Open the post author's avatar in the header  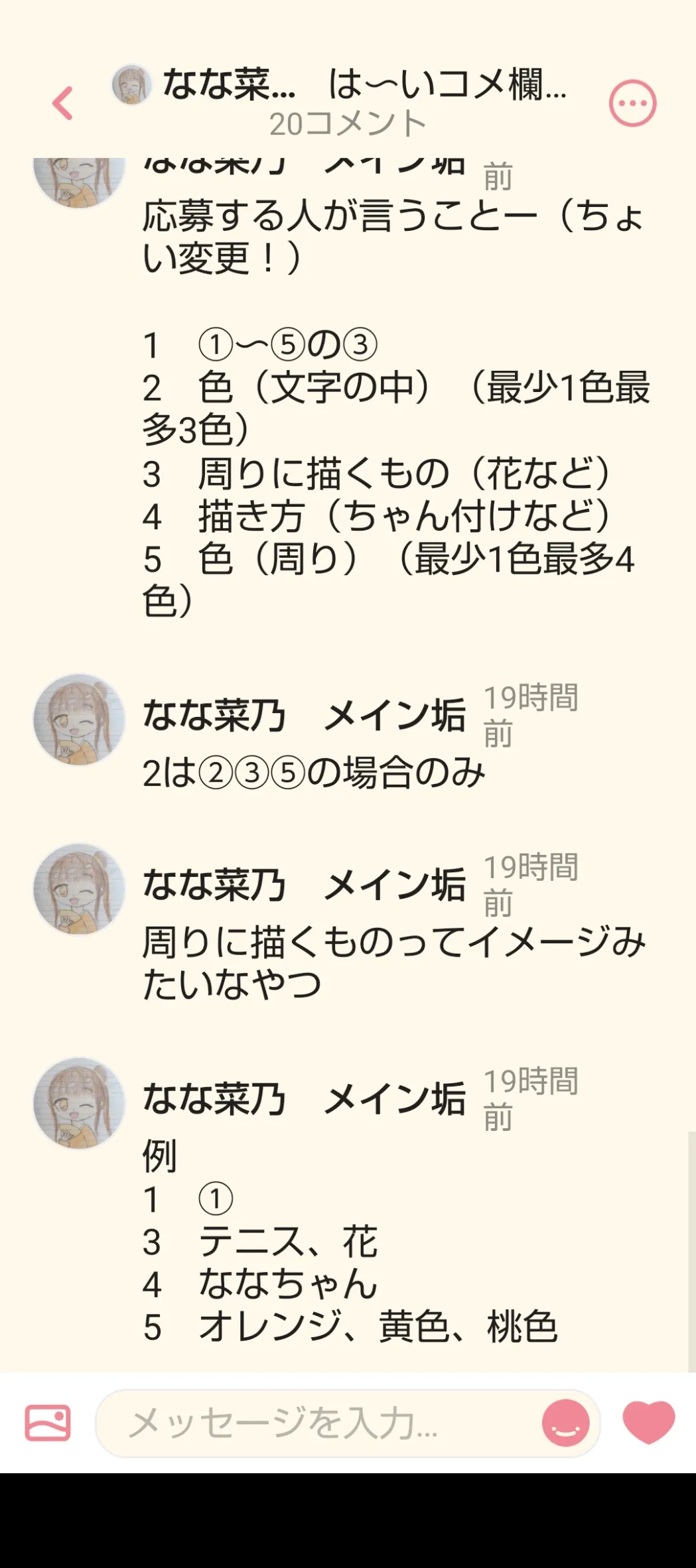pos(131,85)
